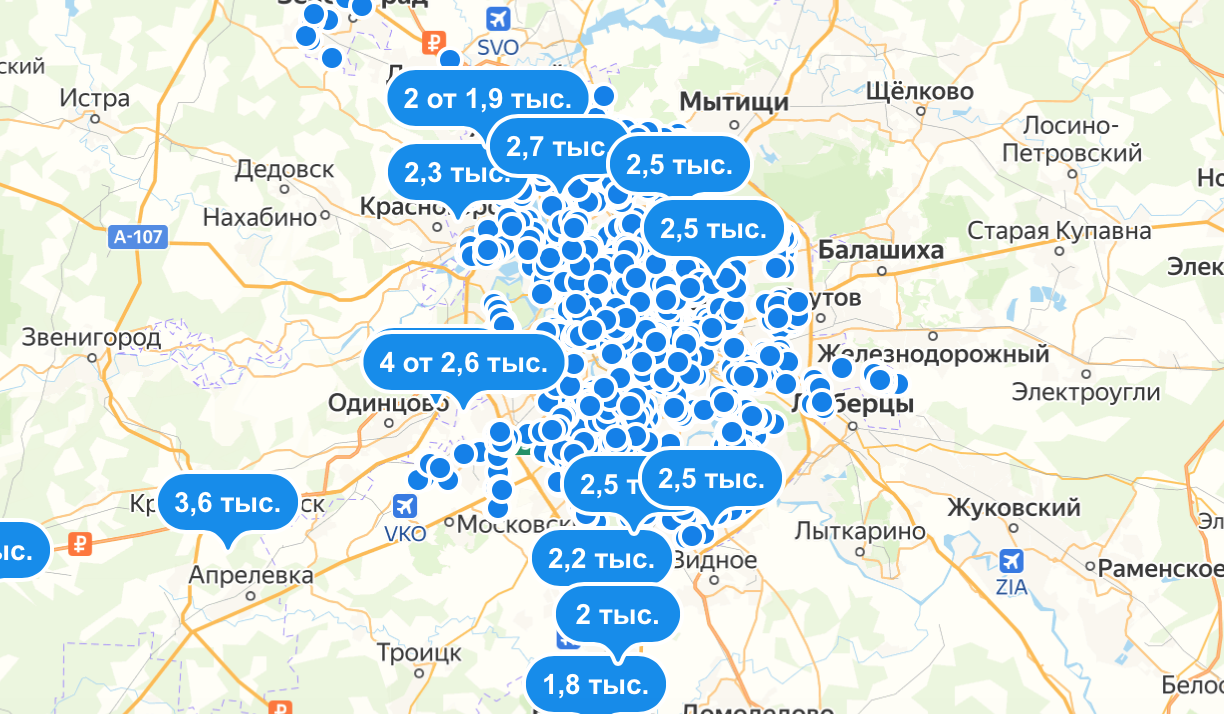Open the "2 от 1,9 тыс." price marker
Image resolution: width=1224 pixels, height=714 pixels.
(487, 98)
